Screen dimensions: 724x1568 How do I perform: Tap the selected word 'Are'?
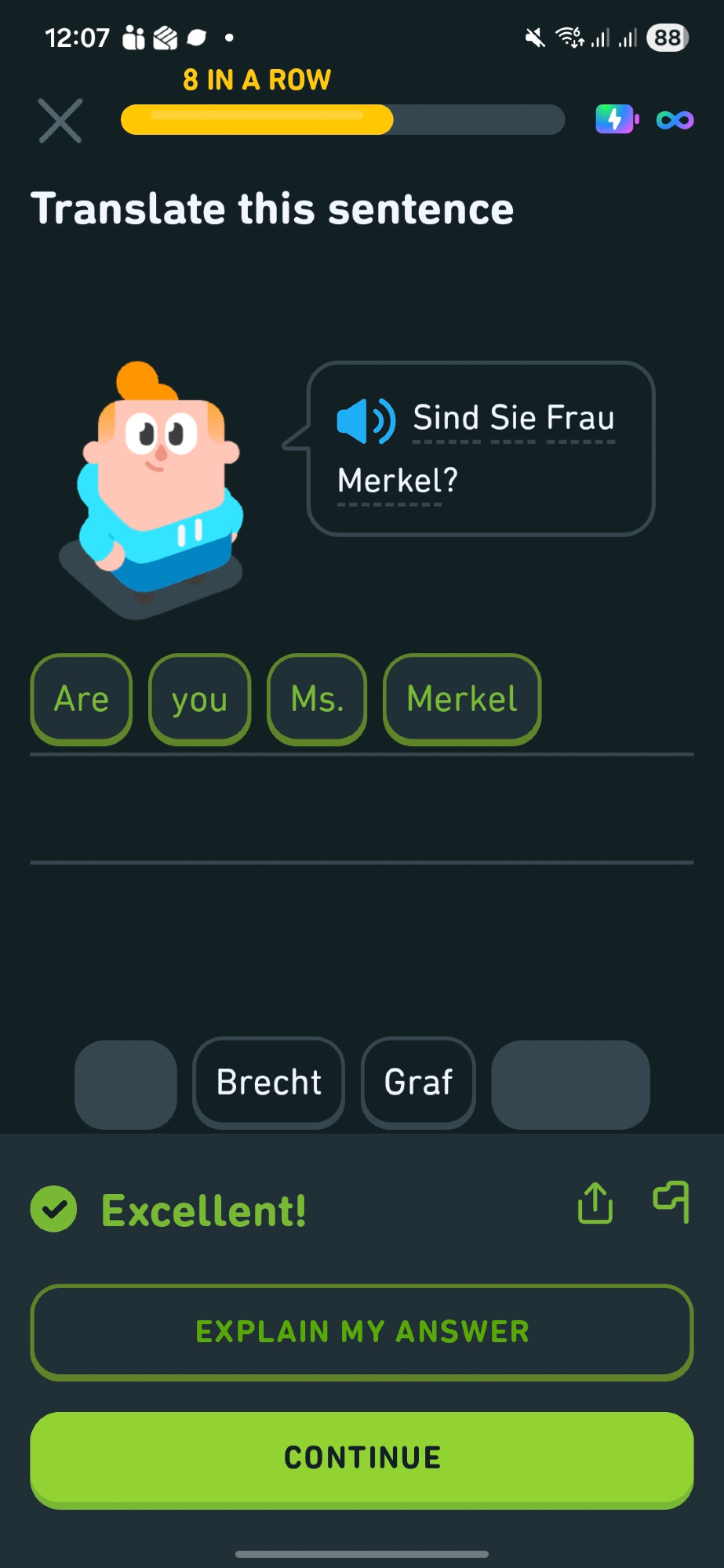82,699
